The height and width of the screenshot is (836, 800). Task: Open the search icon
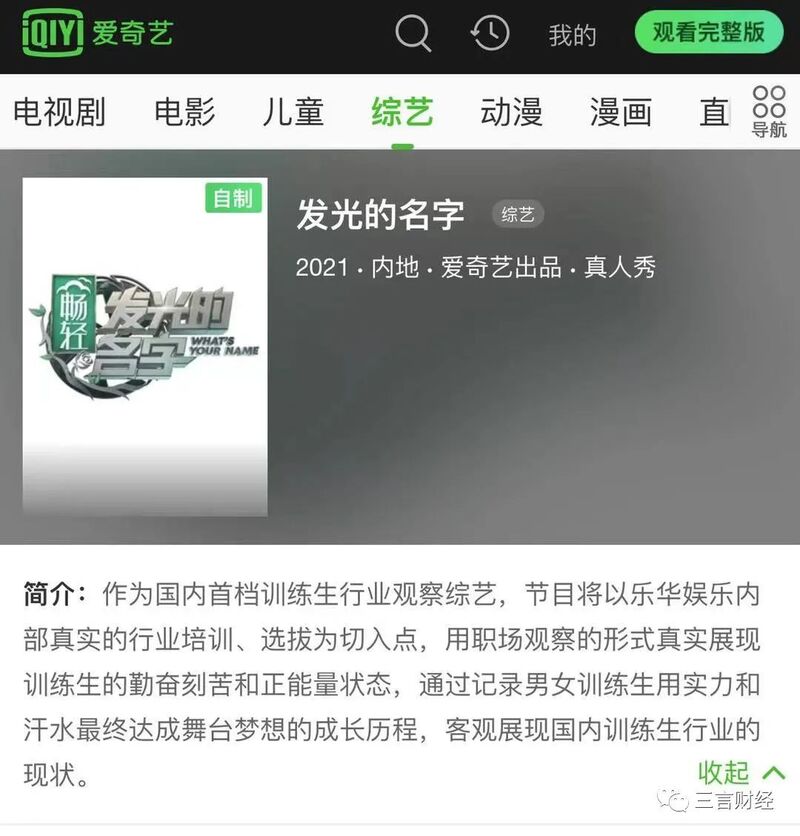[x=413, y=34]
